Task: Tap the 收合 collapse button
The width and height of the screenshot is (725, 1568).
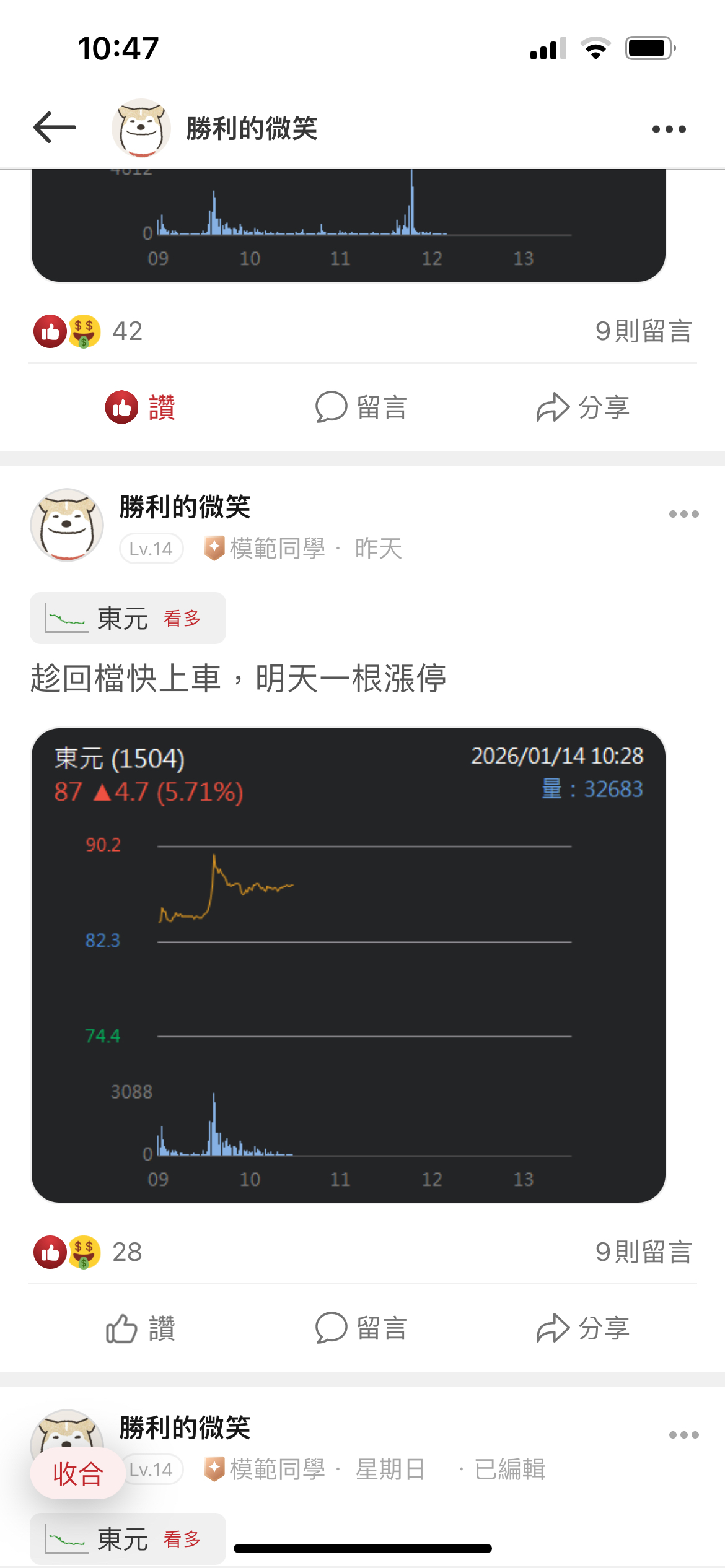Action: click(x=77, y=1474)
